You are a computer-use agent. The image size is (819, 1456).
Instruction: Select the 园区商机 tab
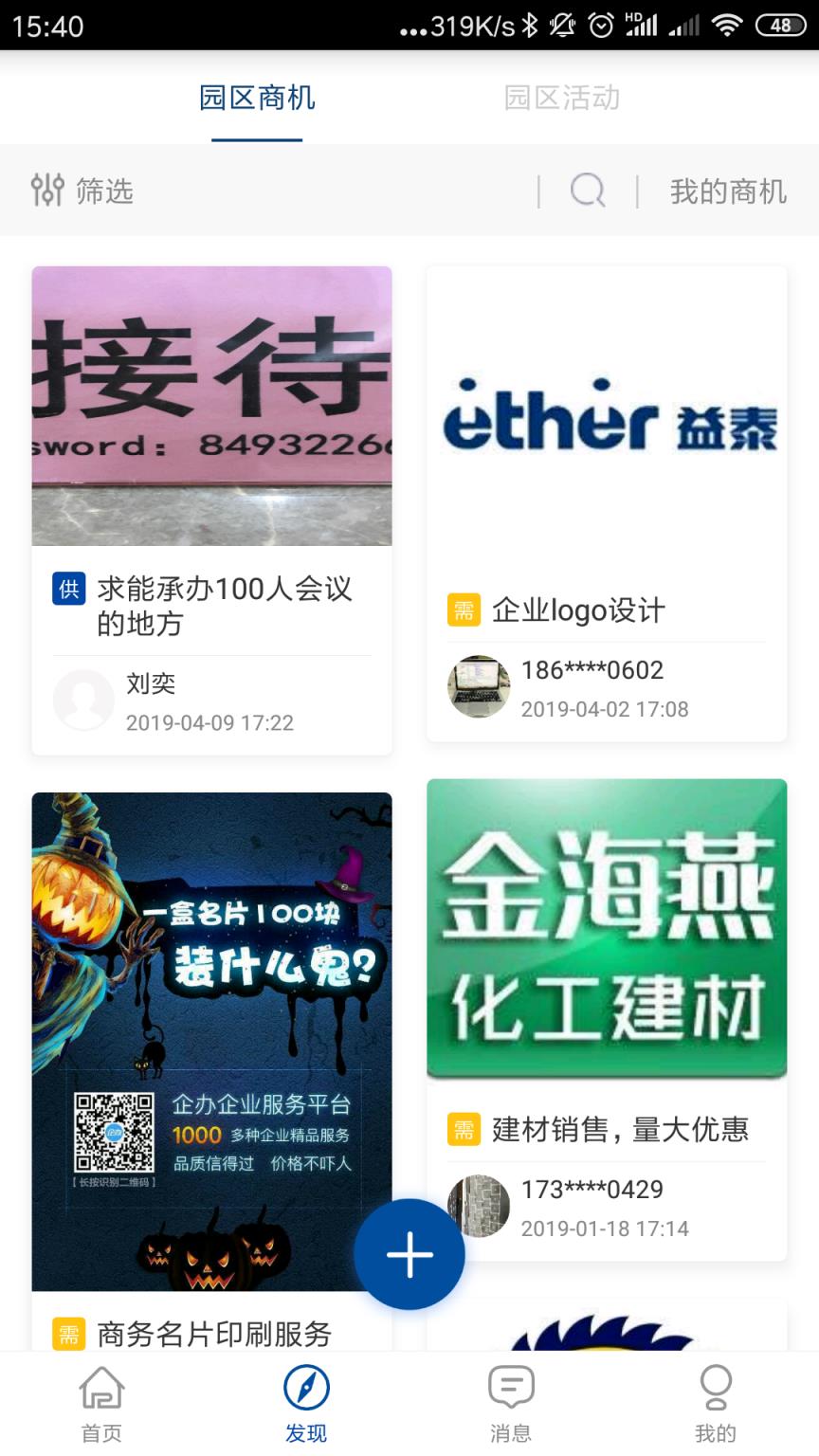click(258, 99)
